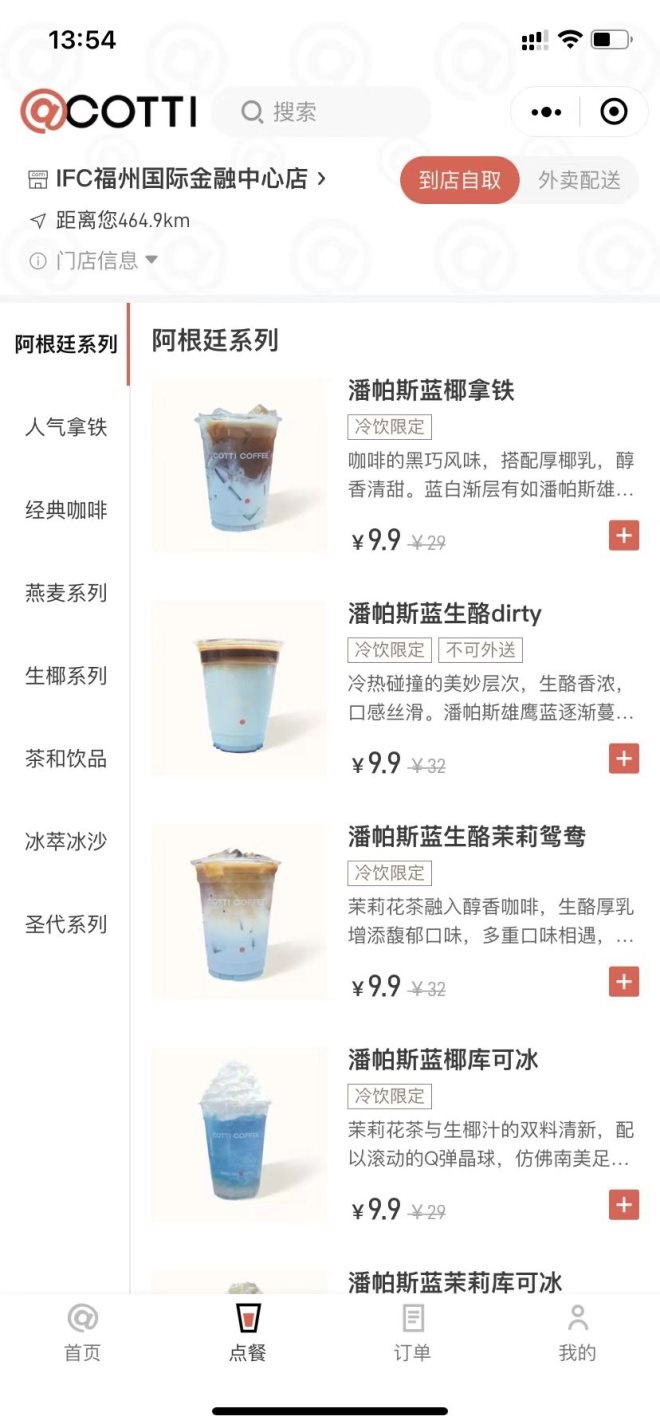Open the 经典咖啡 category

click(66, 511)
